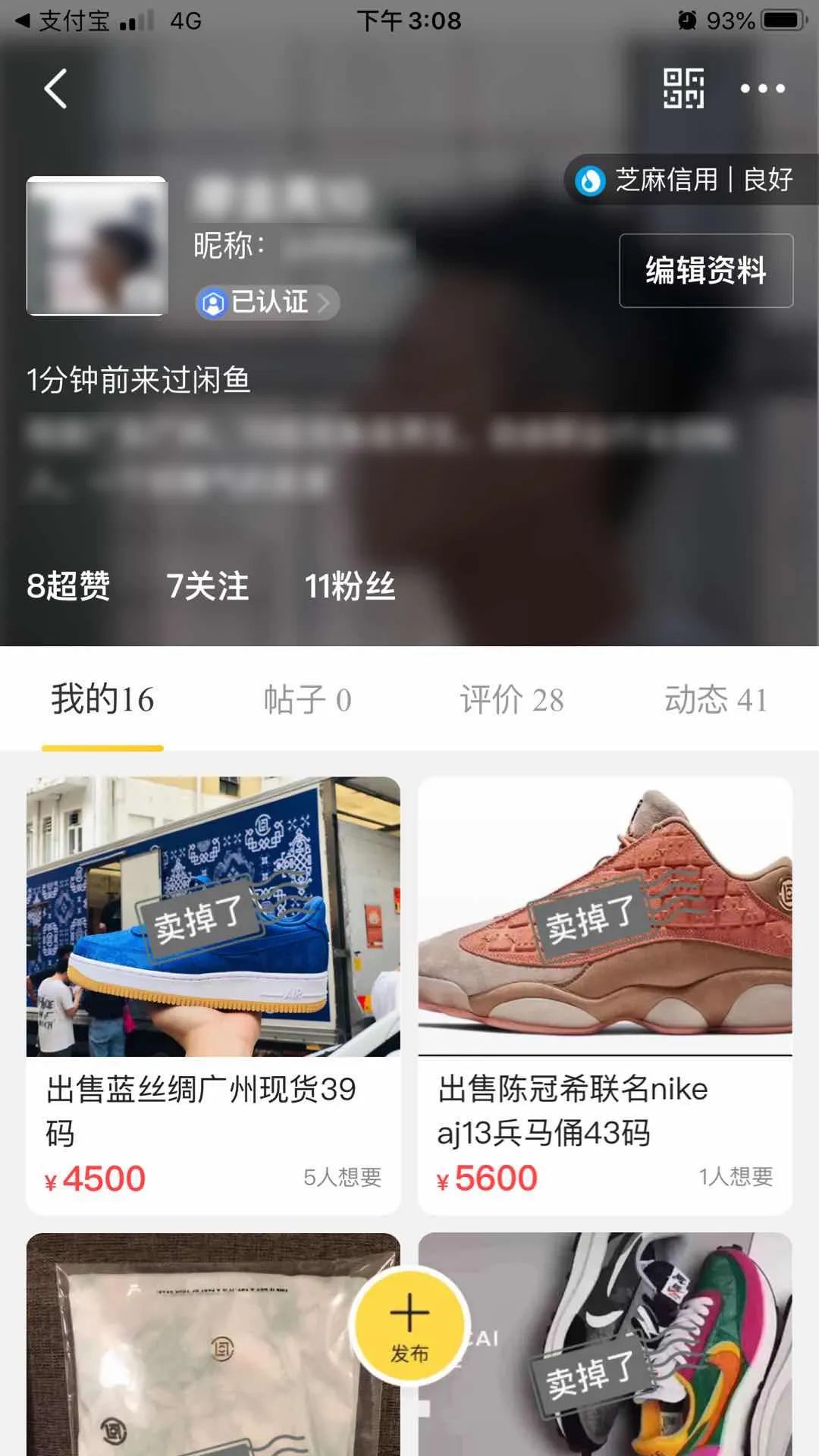Tap the profile avatar picture
This screenshot has width=819, height=1456.
coord(97,246)
